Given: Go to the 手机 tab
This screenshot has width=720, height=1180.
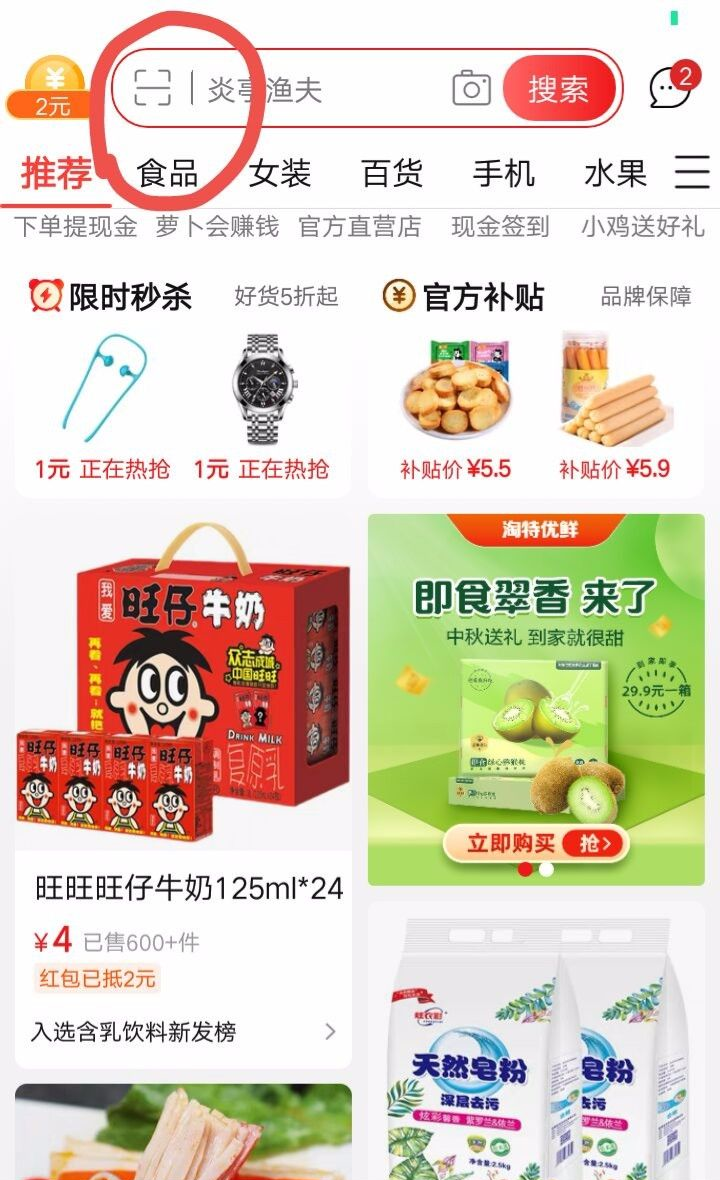Looking at the screenshot, I should 503,173.
